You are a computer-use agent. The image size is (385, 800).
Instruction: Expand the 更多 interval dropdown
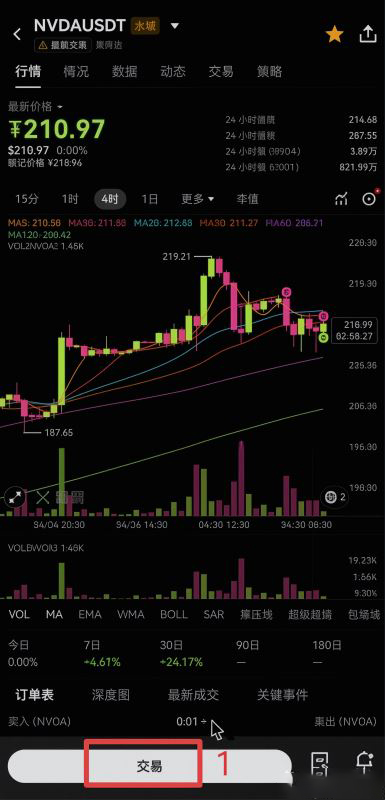[198, 199]
